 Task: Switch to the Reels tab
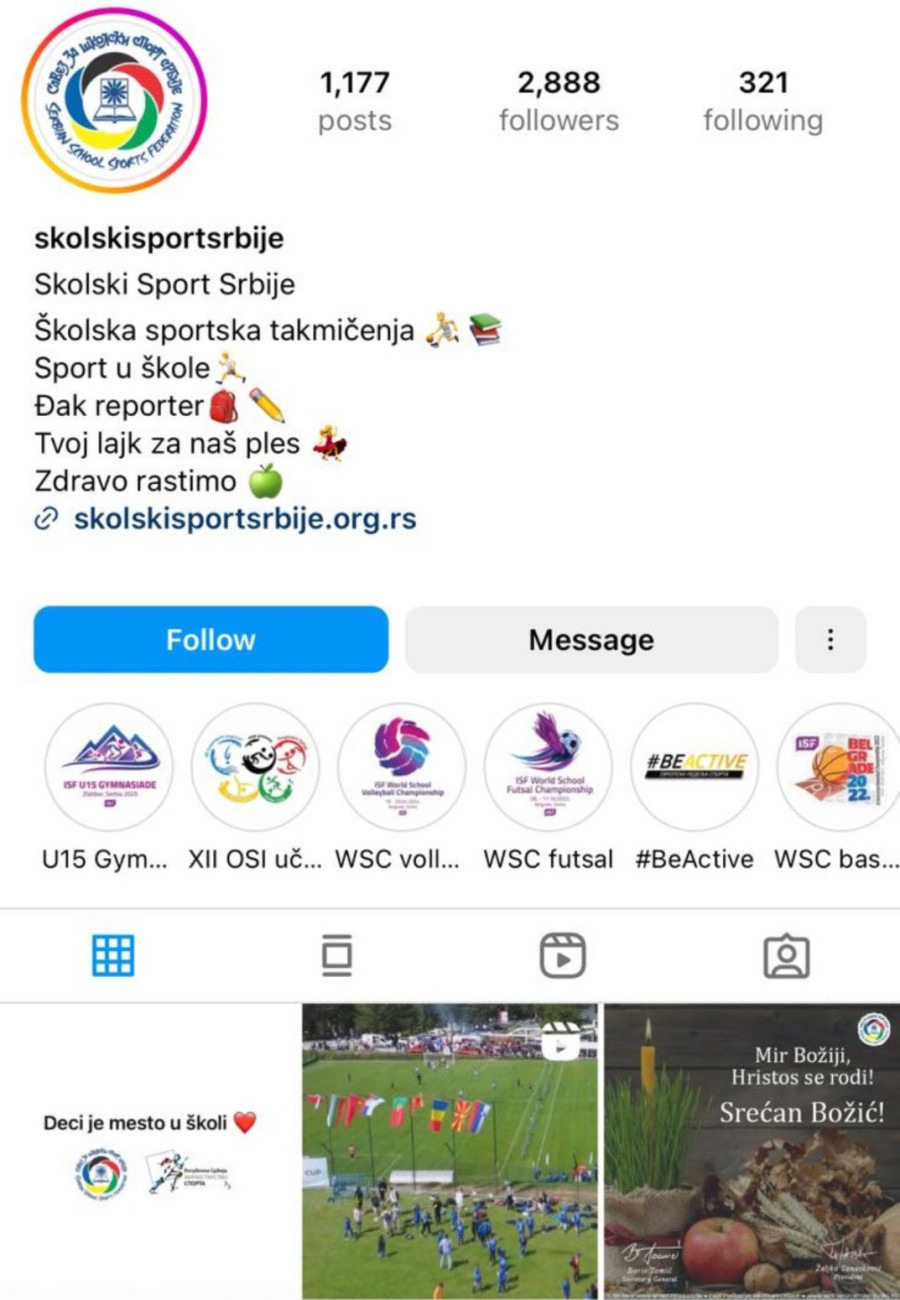(562, 956)
